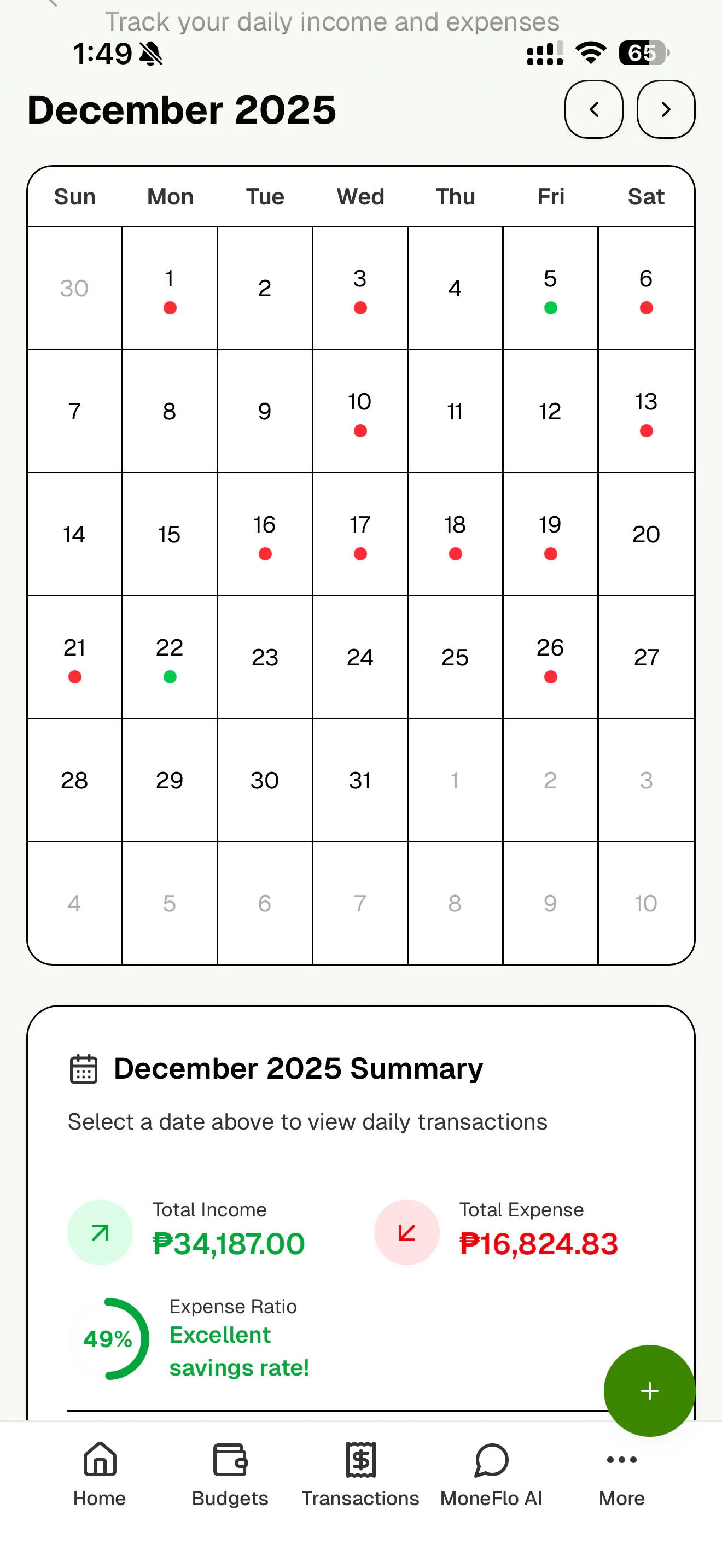Open the MoneFlo AI chat bubble icon
The height and width of the screenshot is (1568, 722).
pyautogui.click(x=491, y=1460)
